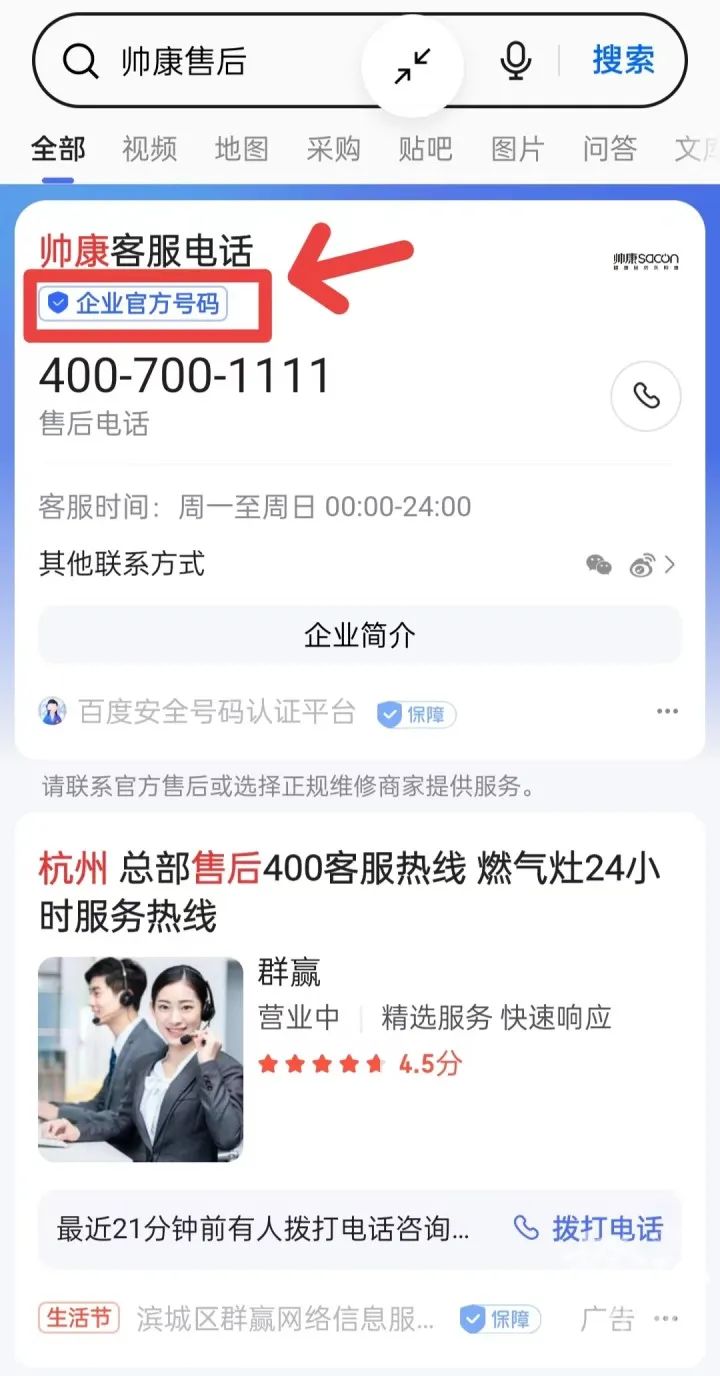Open the 采购 tab
The image size is (720, 1376).
coord(334,149)
